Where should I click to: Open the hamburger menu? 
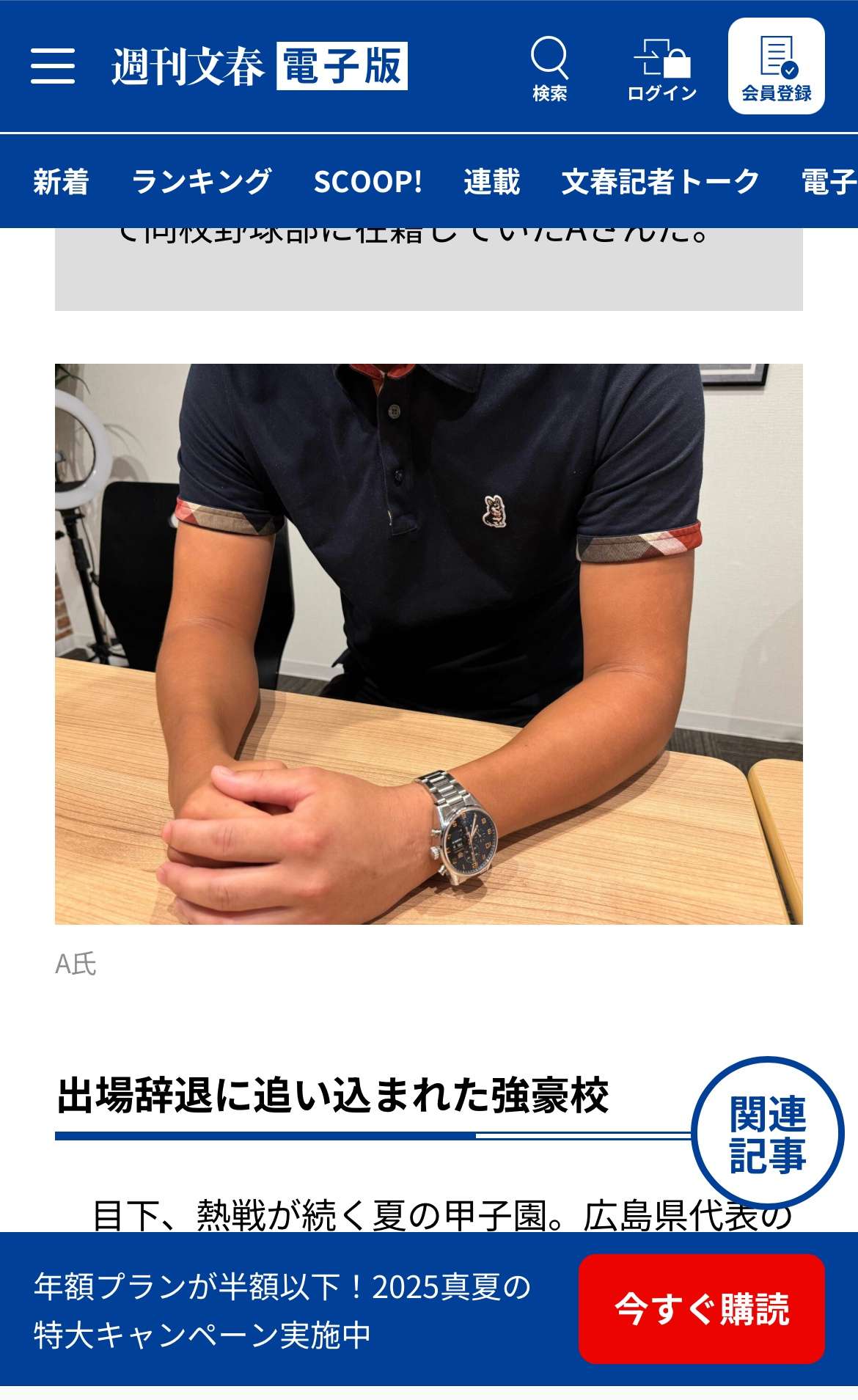[x=53, y=66]
